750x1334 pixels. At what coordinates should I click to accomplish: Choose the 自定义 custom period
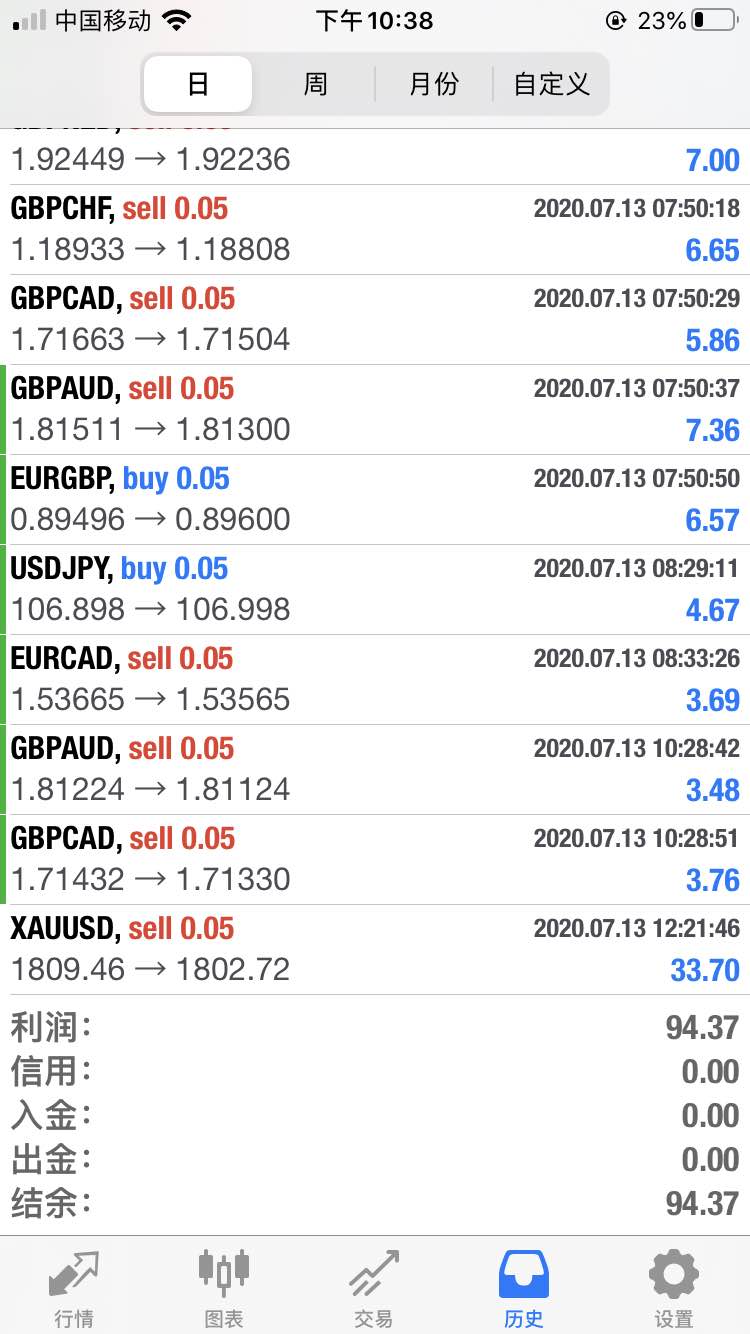tap(551, 84)
